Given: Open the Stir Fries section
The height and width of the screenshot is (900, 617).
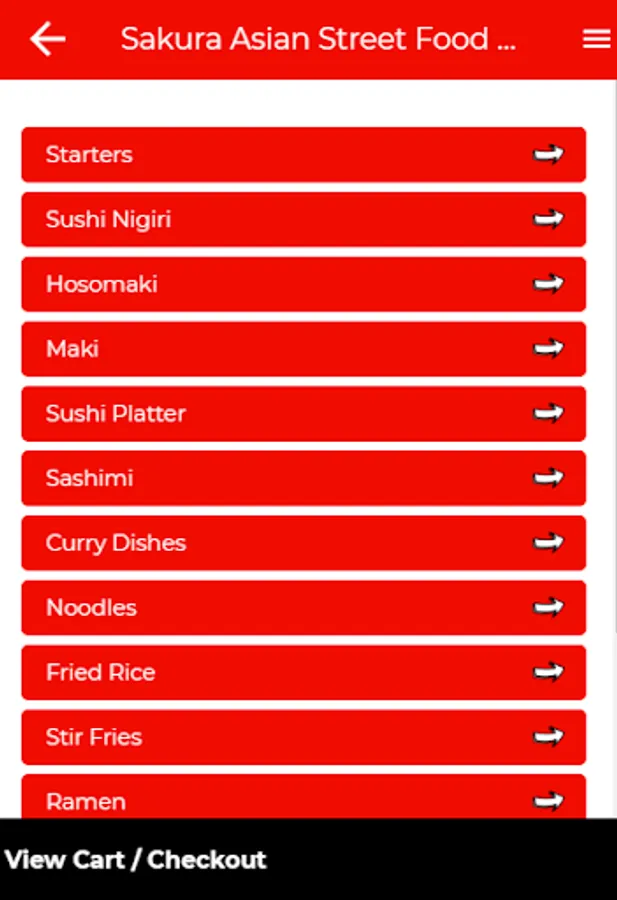Looking at the screenshot, I should click(x=303, y=737).
